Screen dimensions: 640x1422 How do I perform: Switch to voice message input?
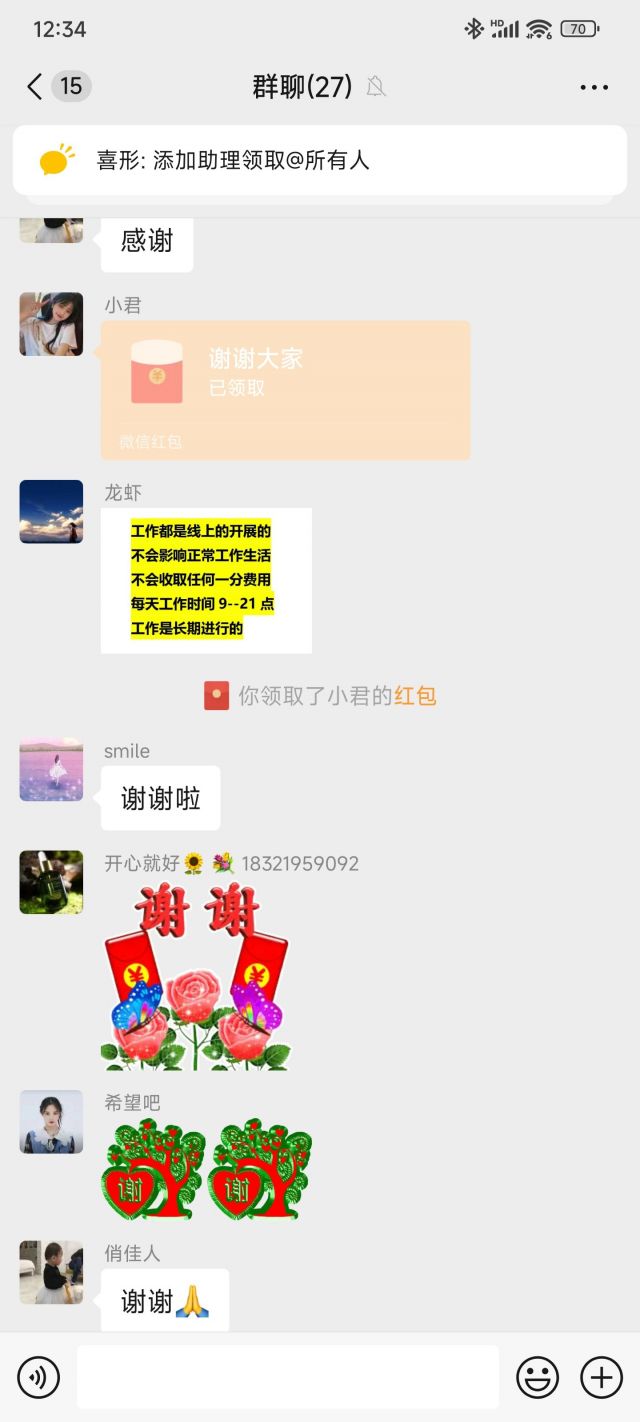click(x=39, y=1377)
